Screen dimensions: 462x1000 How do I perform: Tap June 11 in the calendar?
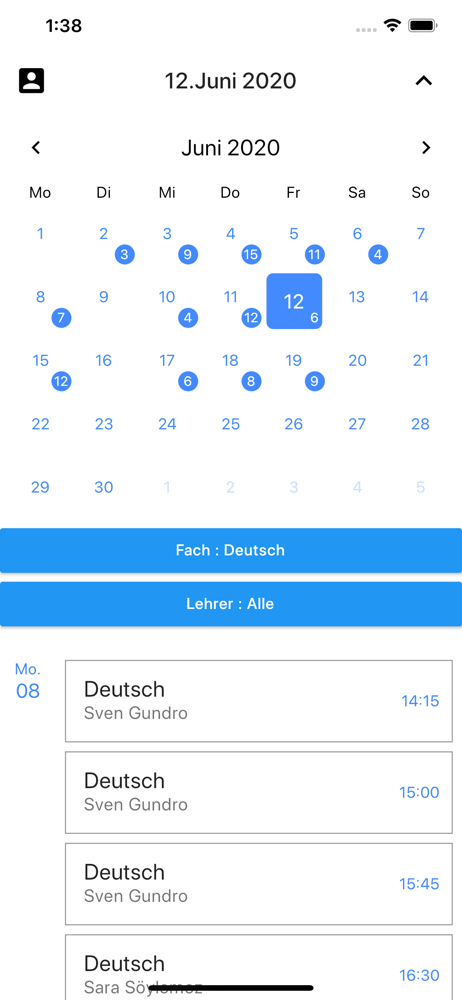(230, 302)
